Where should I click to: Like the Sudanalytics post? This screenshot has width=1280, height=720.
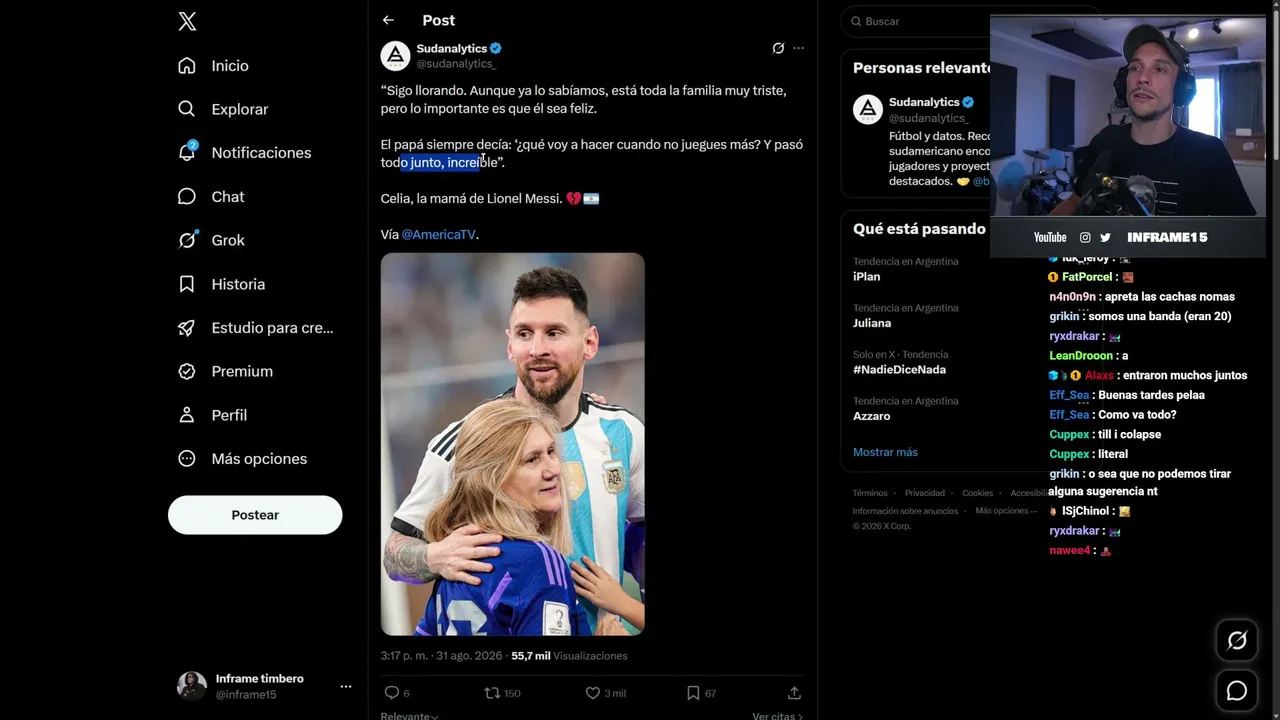605,693
